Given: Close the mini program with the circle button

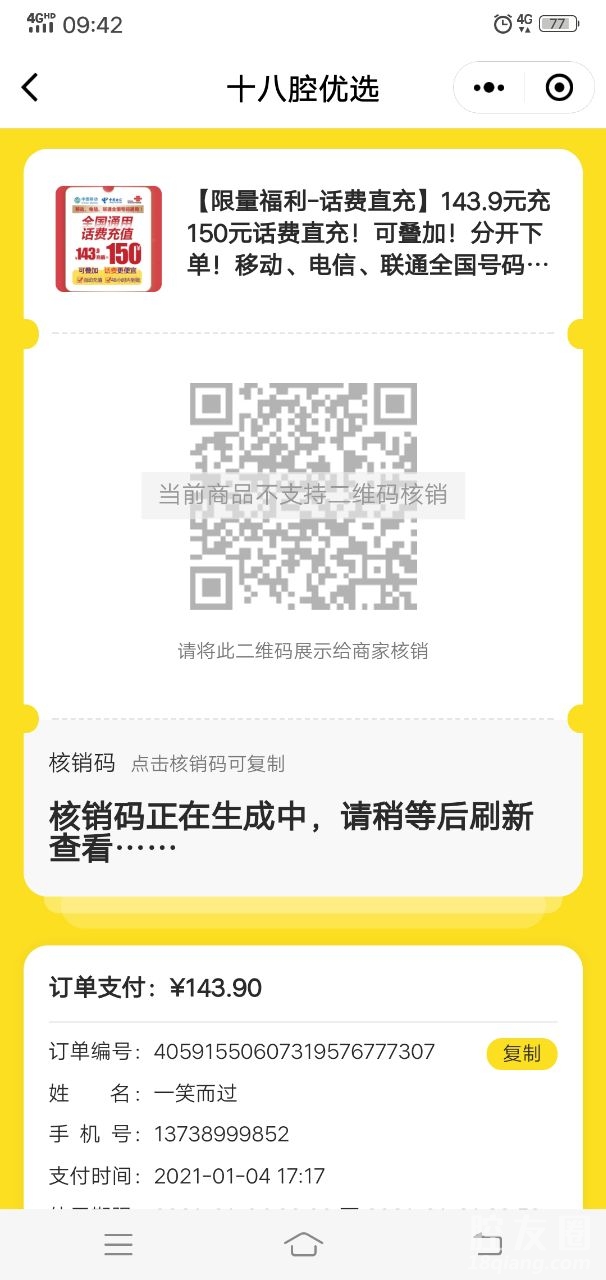Looking at the screenshot, I should tap(559, 88).
